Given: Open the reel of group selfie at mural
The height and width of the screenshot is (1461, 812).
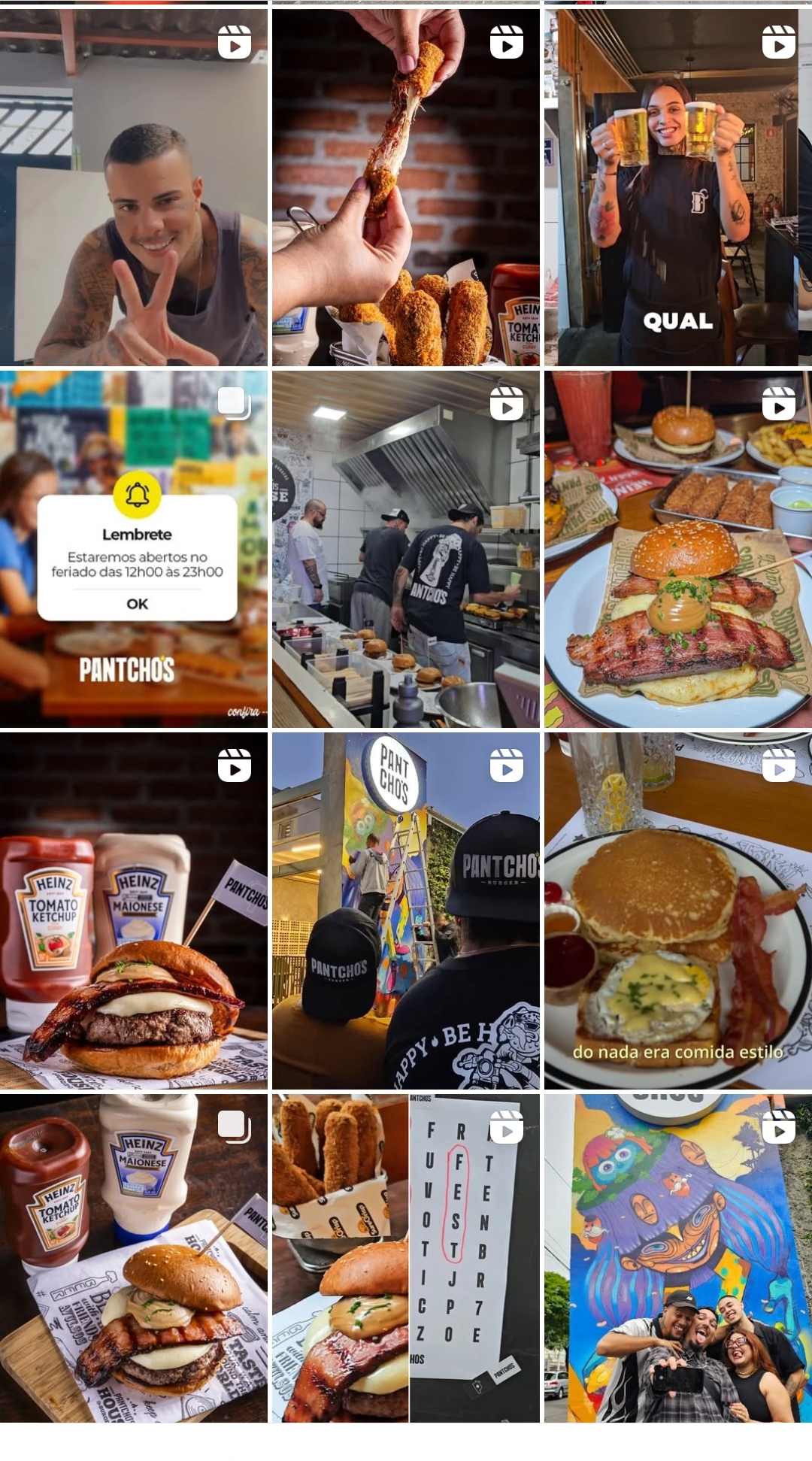Looking at the screenshot, I should 678,1259.
